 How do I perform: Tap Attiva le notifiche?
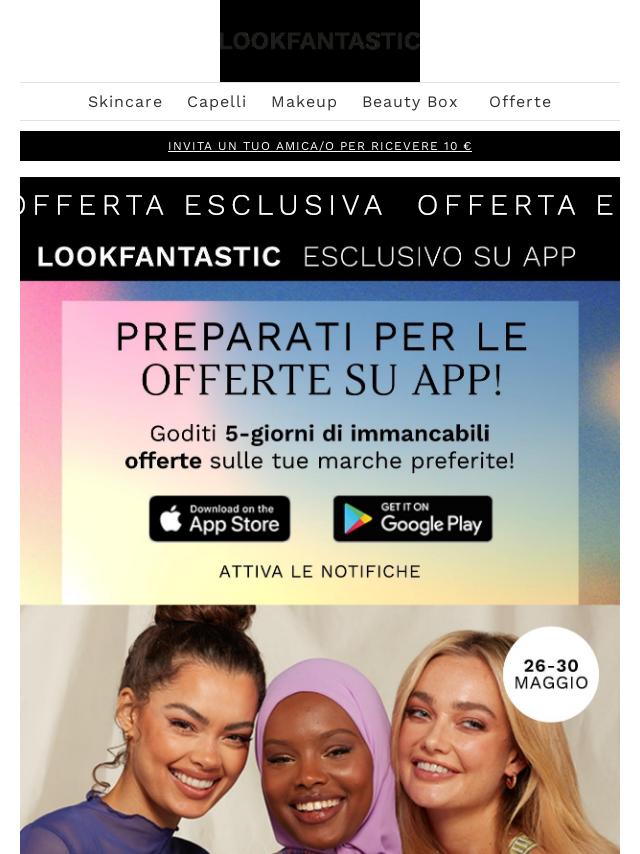(320, 572)
